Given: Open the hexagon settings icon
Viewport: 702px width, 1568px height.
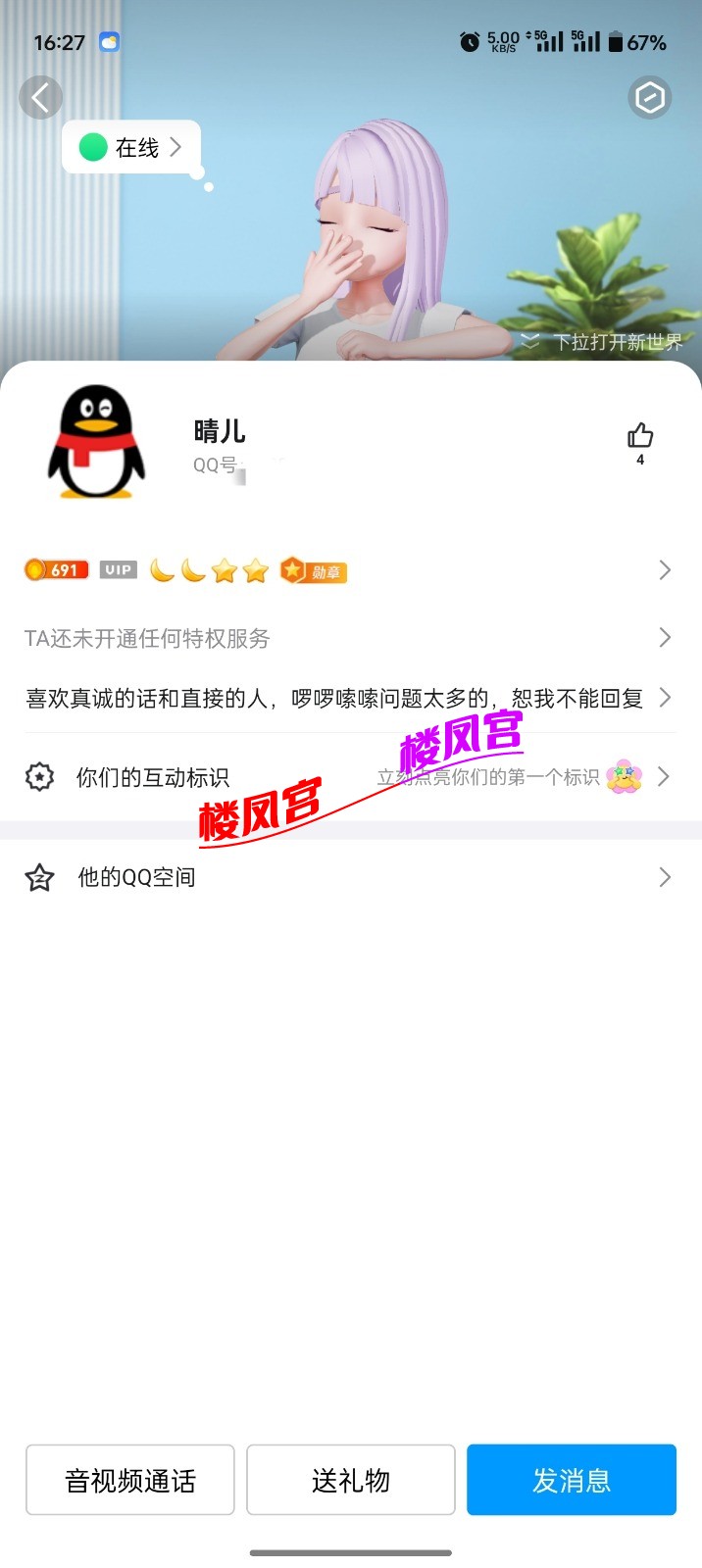Looking at the screenshot, I should [x=649, y=97].
